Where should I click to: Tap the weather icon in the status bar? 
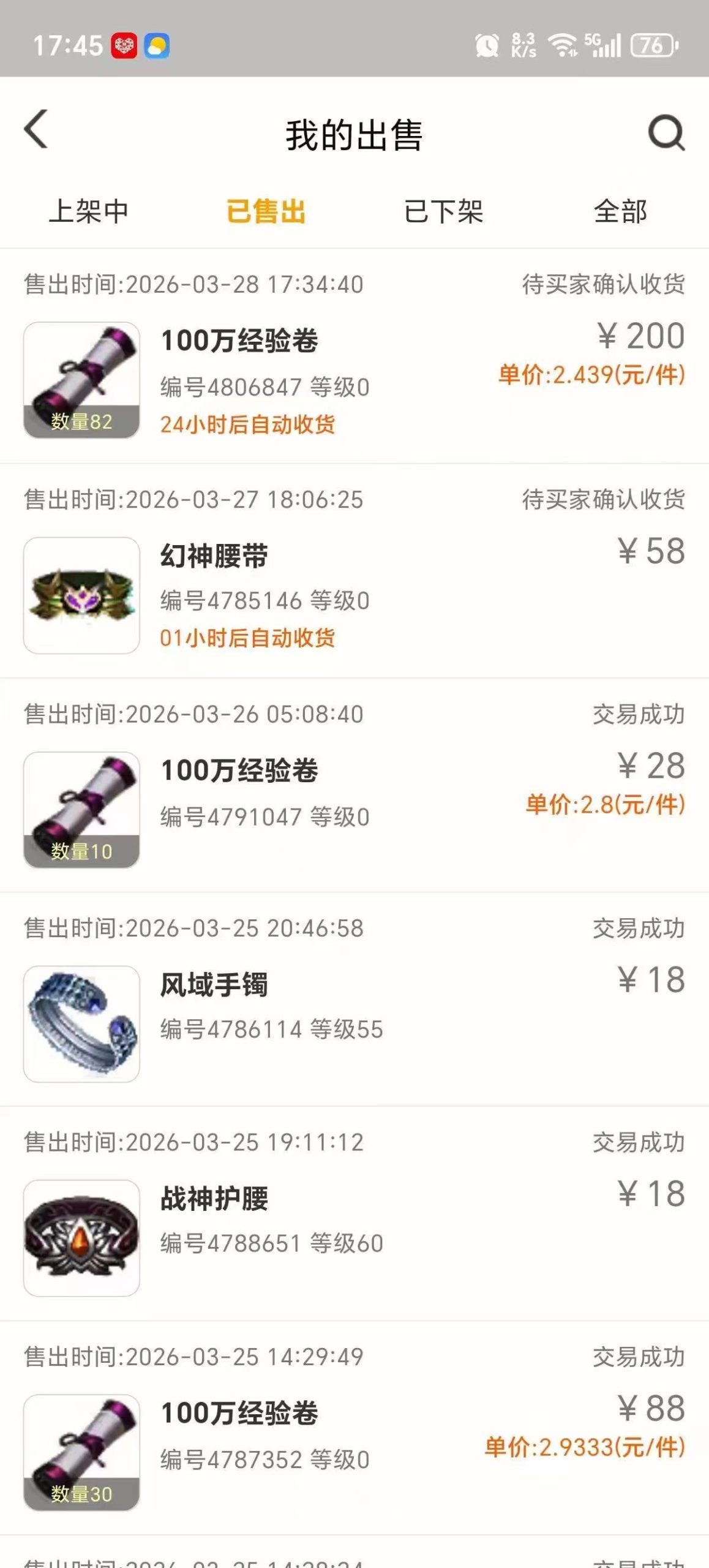click(x=157, y=45)
